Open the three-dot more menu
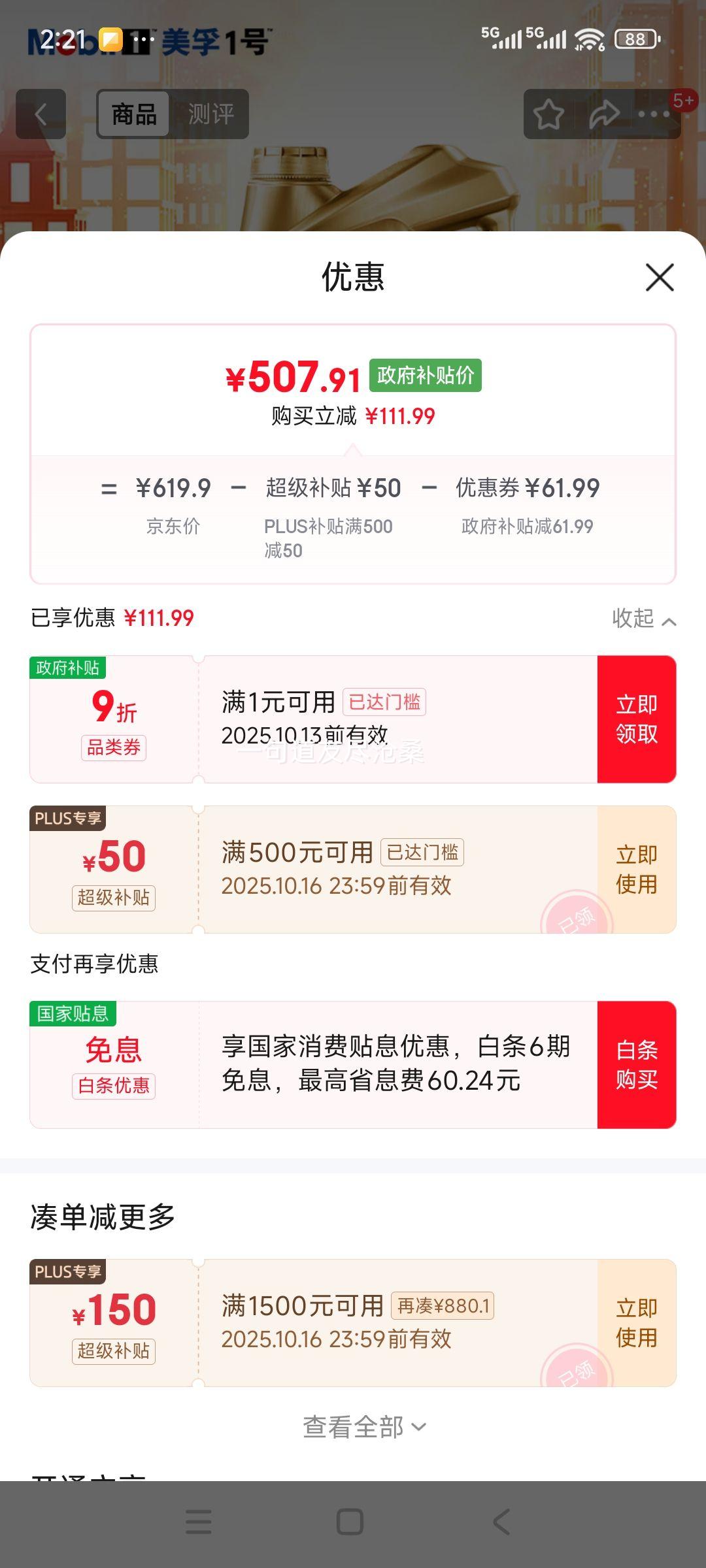This screenshot has height=1568, width=706. (x=654, y=114)
